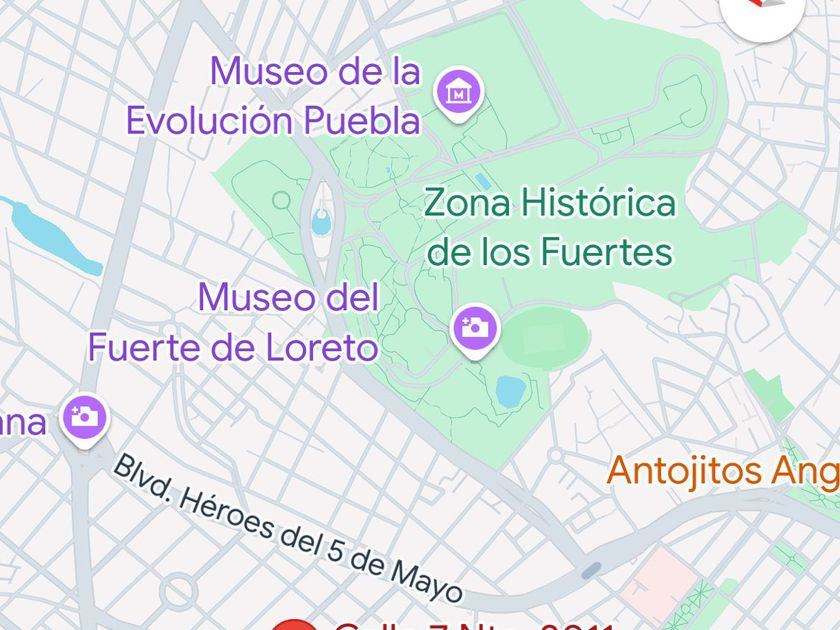Select the red pin at Calle 7 Nte
Viewport: 840px width, 630px height.
(294, 625)
